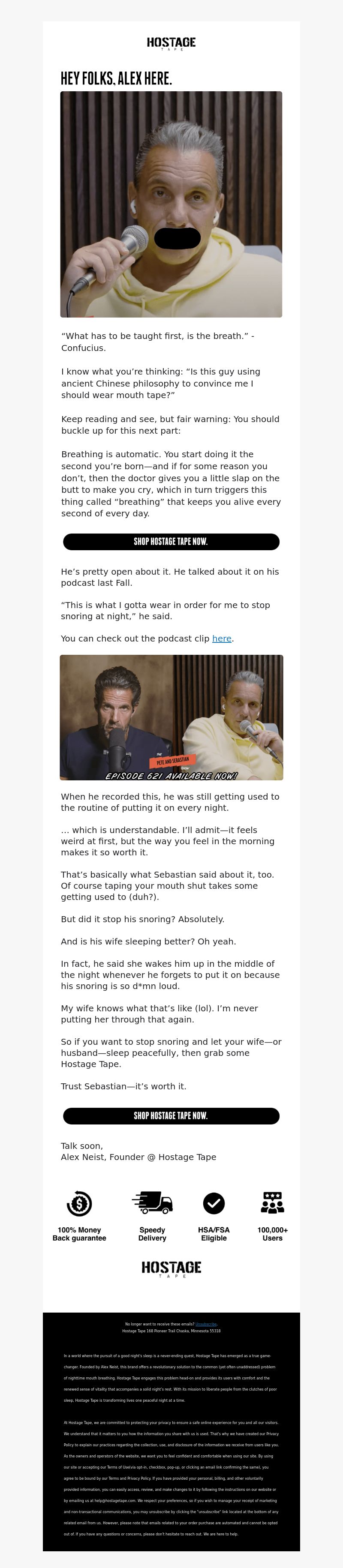Viewport: 343px width, 1568px height.
Task: Tap the Shop Hostage Tape Now button below the breathing paragraph
Action: (171, 541)
